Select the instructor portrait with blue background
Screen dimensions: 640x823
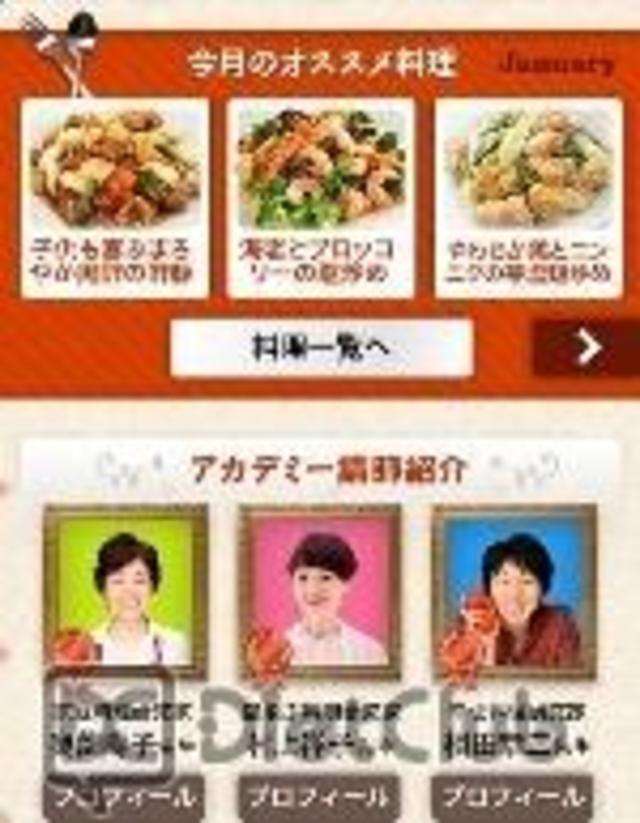click(x=514, y=591)
